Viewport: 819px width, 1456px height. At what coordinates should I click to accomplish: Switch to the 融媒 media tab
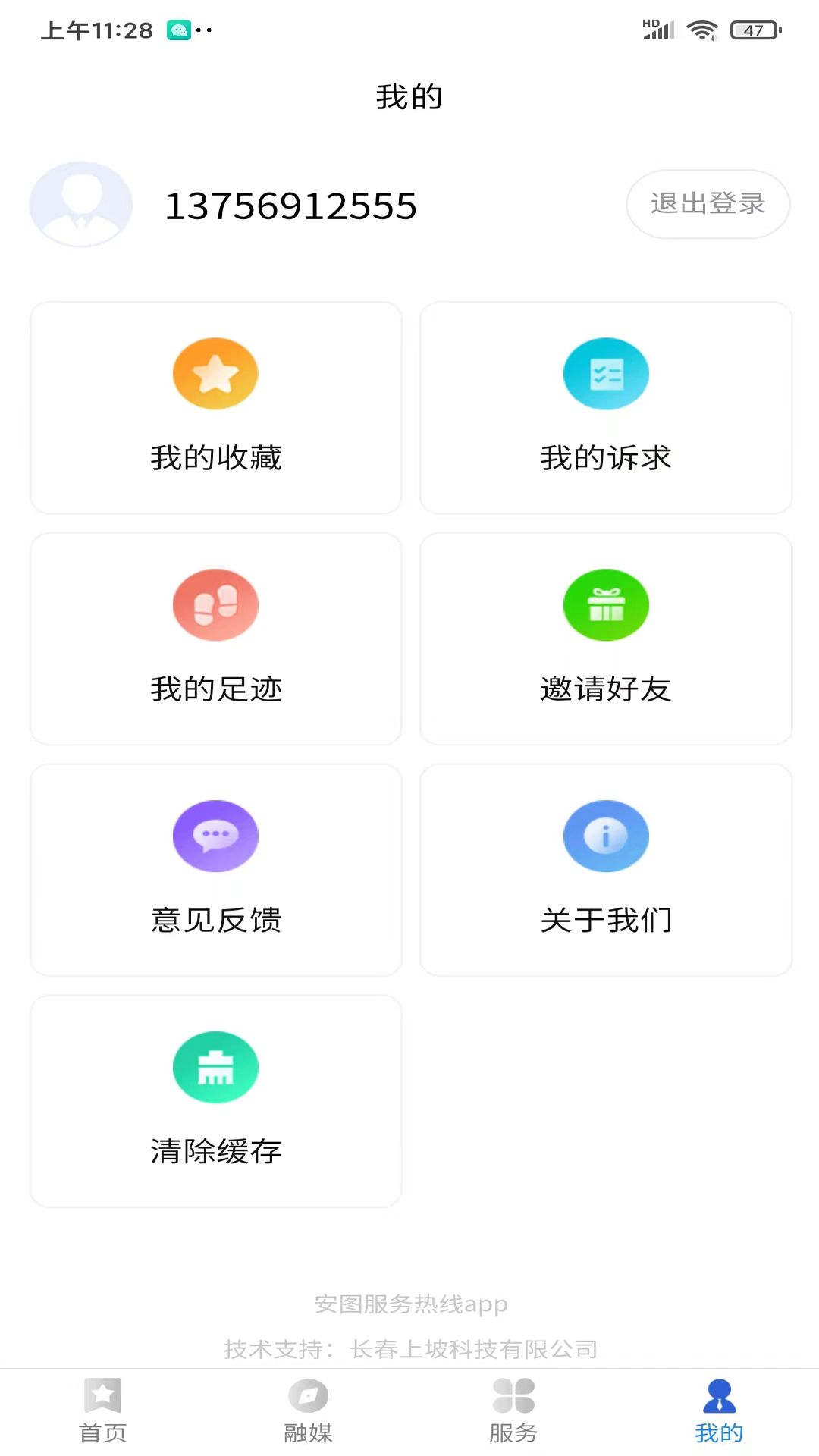(308, 1411)
